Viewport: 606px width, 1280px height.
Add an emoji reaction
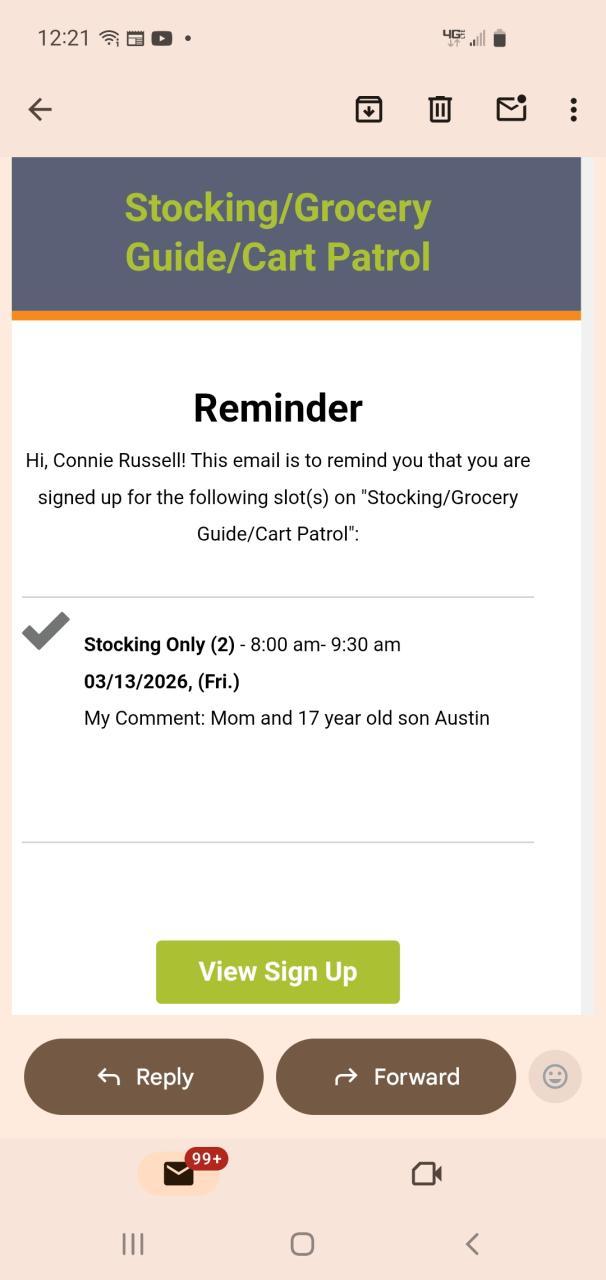(x=555, y=1076)
